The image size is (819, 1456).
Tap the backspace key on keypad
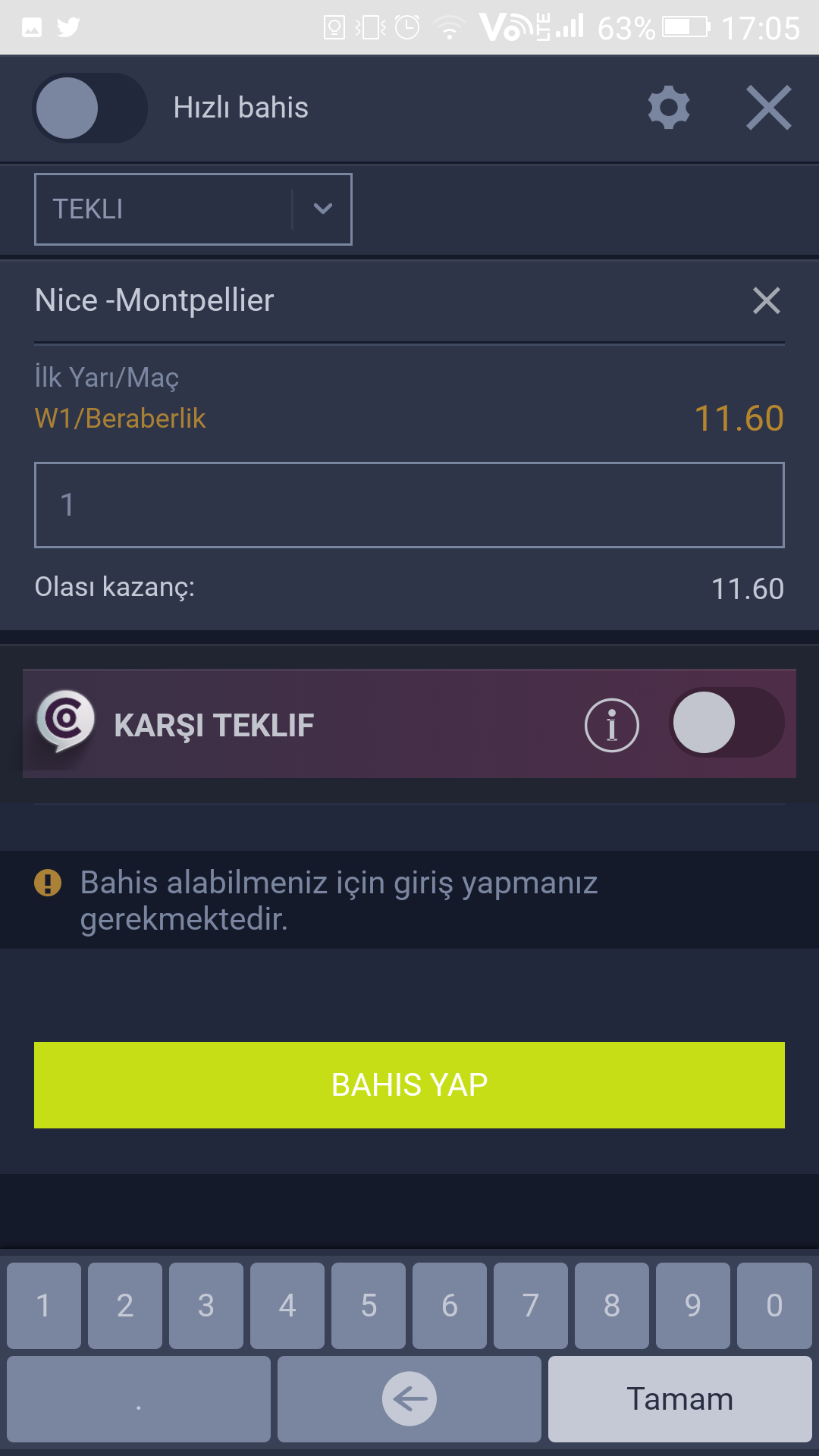pyautogui.click(x=409, y=1399)
